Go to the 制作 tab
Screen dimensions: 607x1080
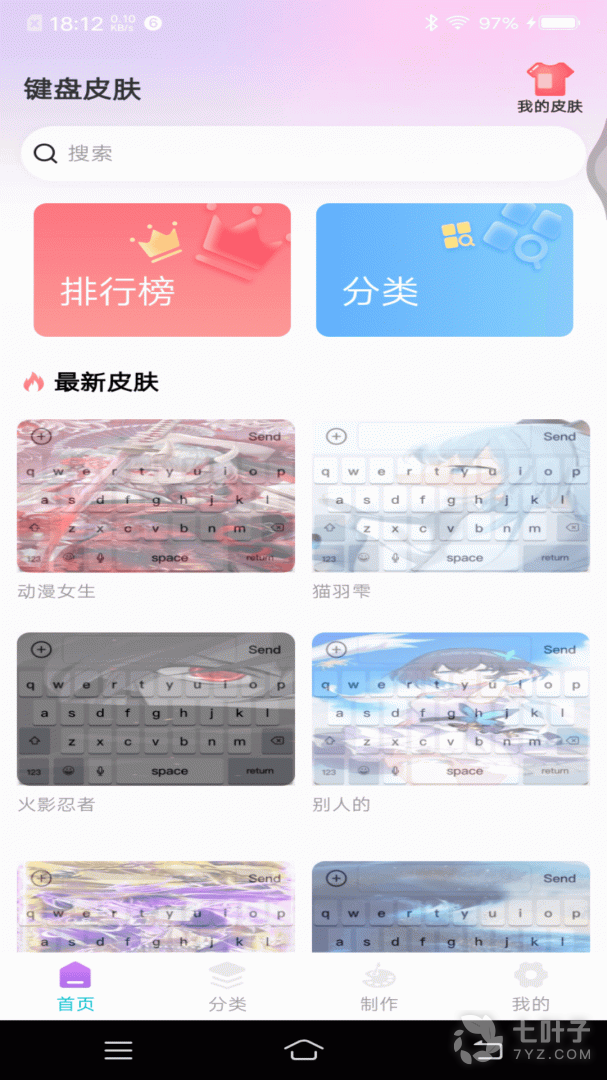click(379, 986)
